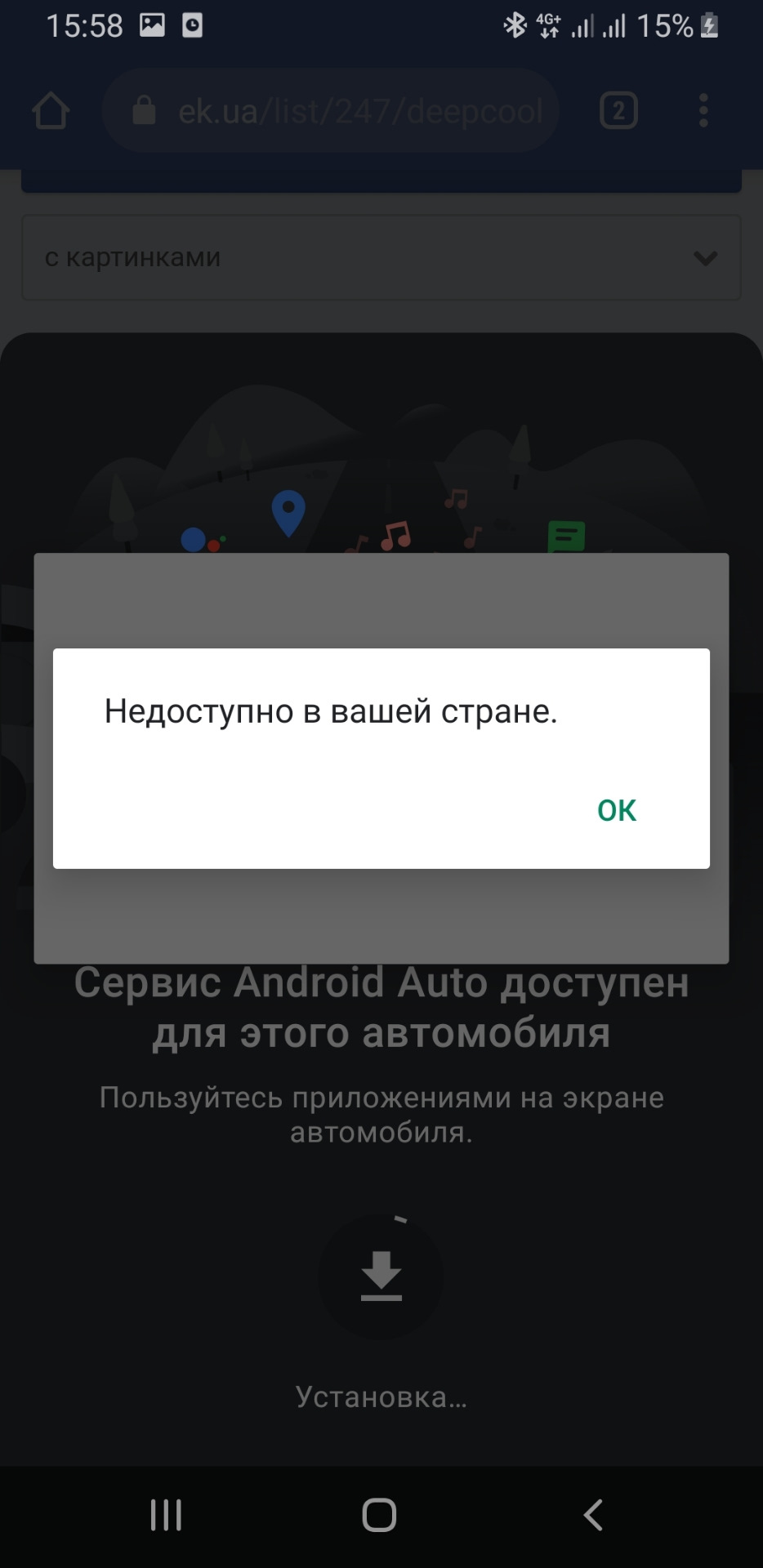Go back using the system back button

pyautogui.click(x=594, y=1515)
